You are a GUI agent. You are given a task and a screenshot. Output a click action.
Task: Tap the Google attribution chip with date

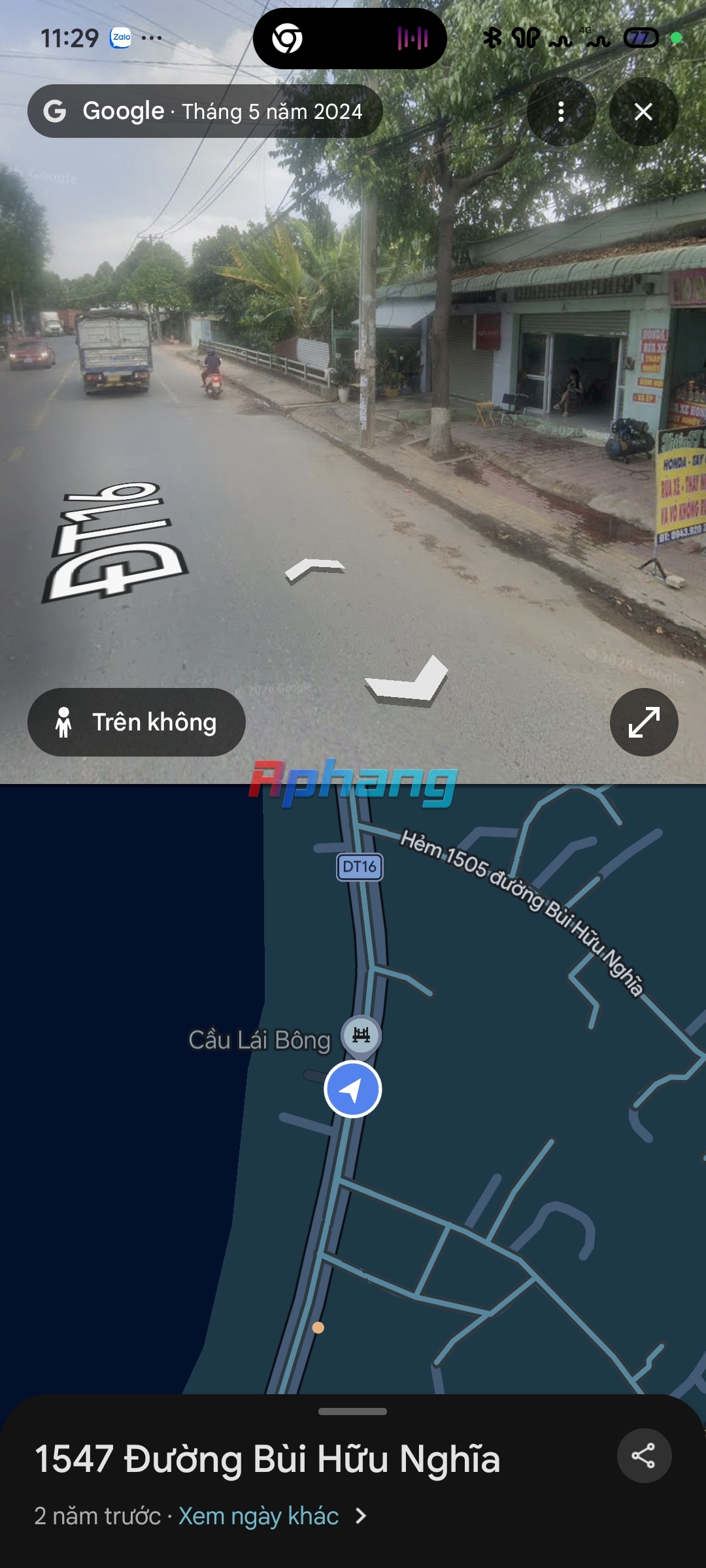click(205, 111)
